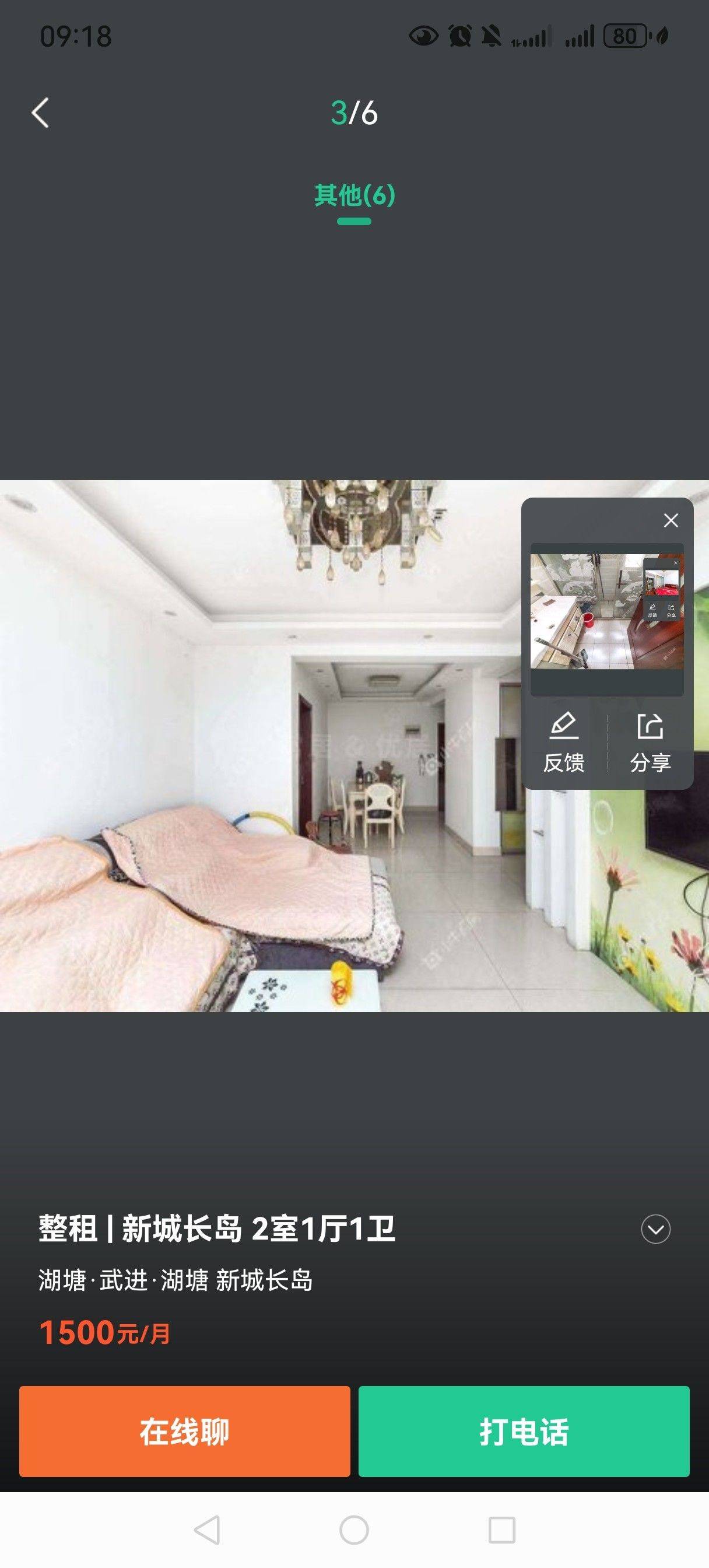Viewport: 709px width, 1568px height.
Task: Start online chat with 在线聊
Action: (184, 1431)
